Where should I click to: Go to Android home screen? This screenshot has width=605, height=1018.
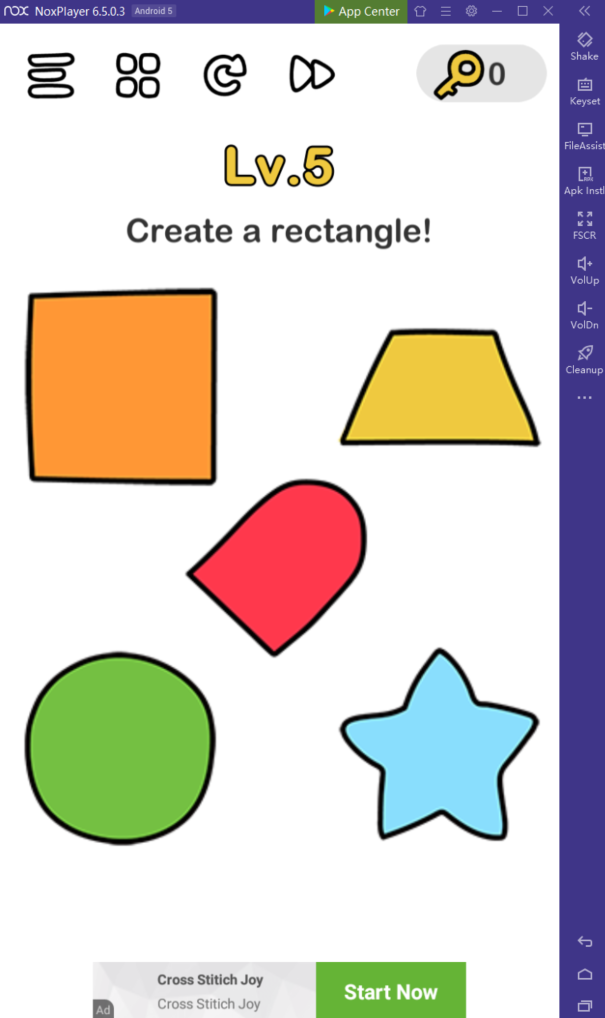click(x=585, y=974)
